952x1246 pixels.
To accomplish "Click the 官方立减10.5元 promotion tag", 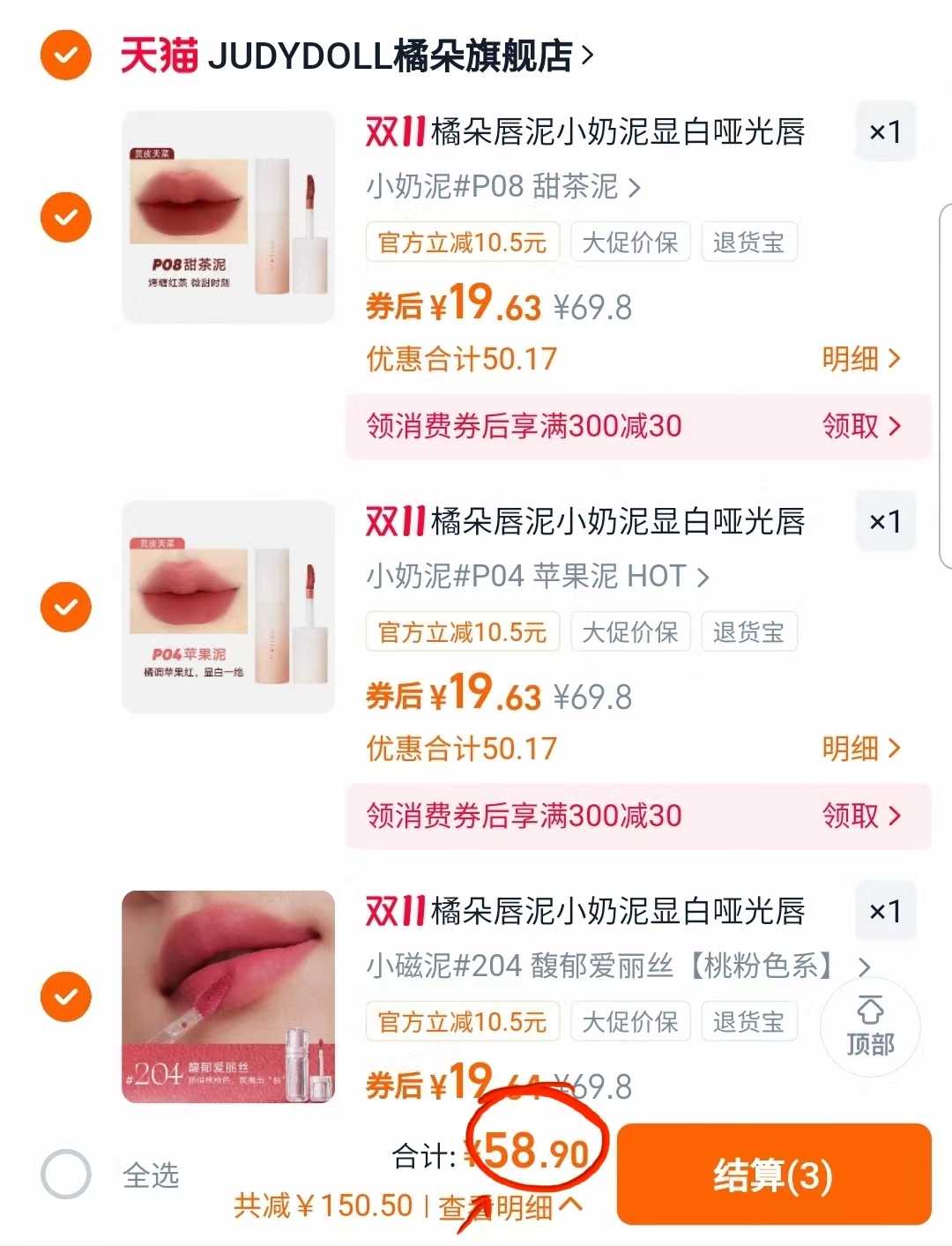I will click(x=461, y=242).
